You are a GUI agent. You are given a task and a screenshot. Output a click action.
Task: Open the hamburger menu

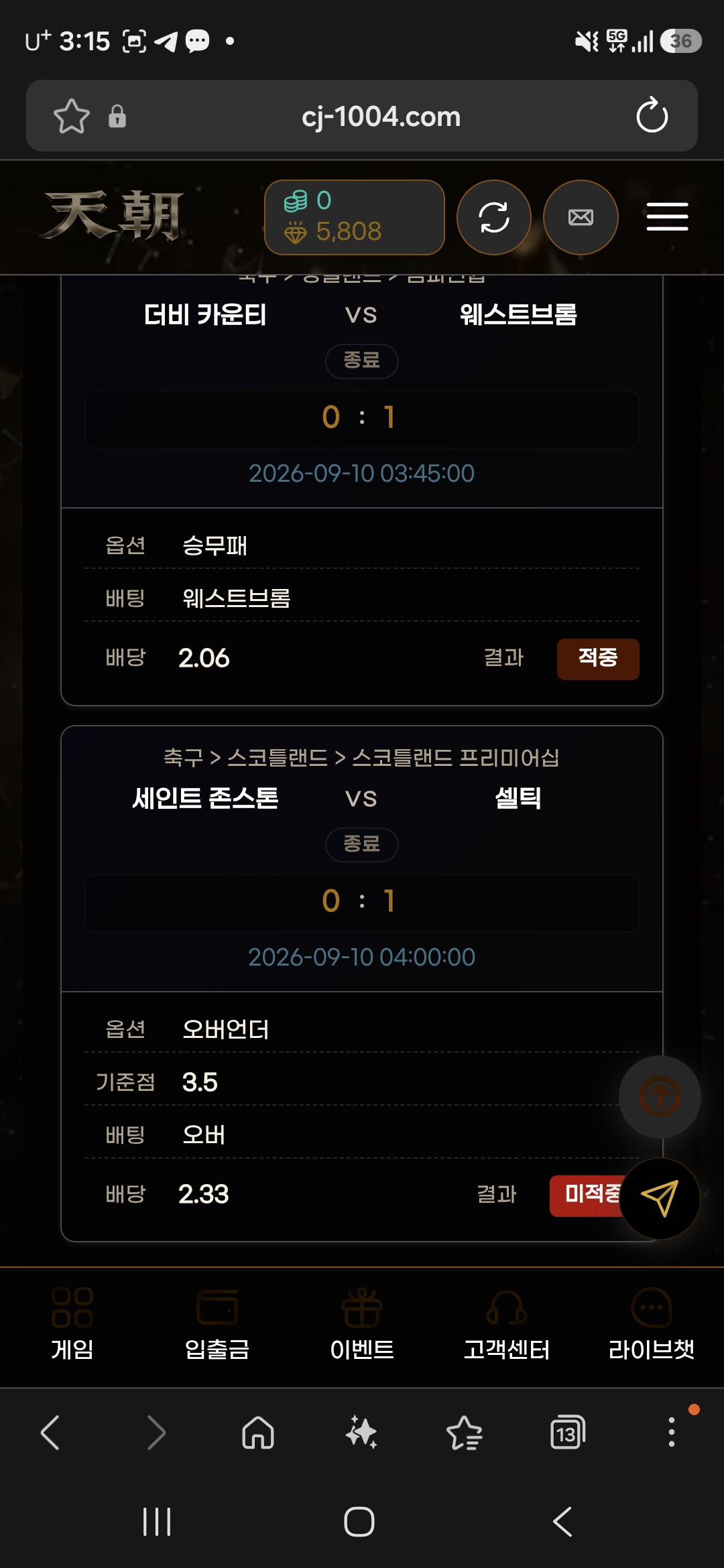[667, 216]
